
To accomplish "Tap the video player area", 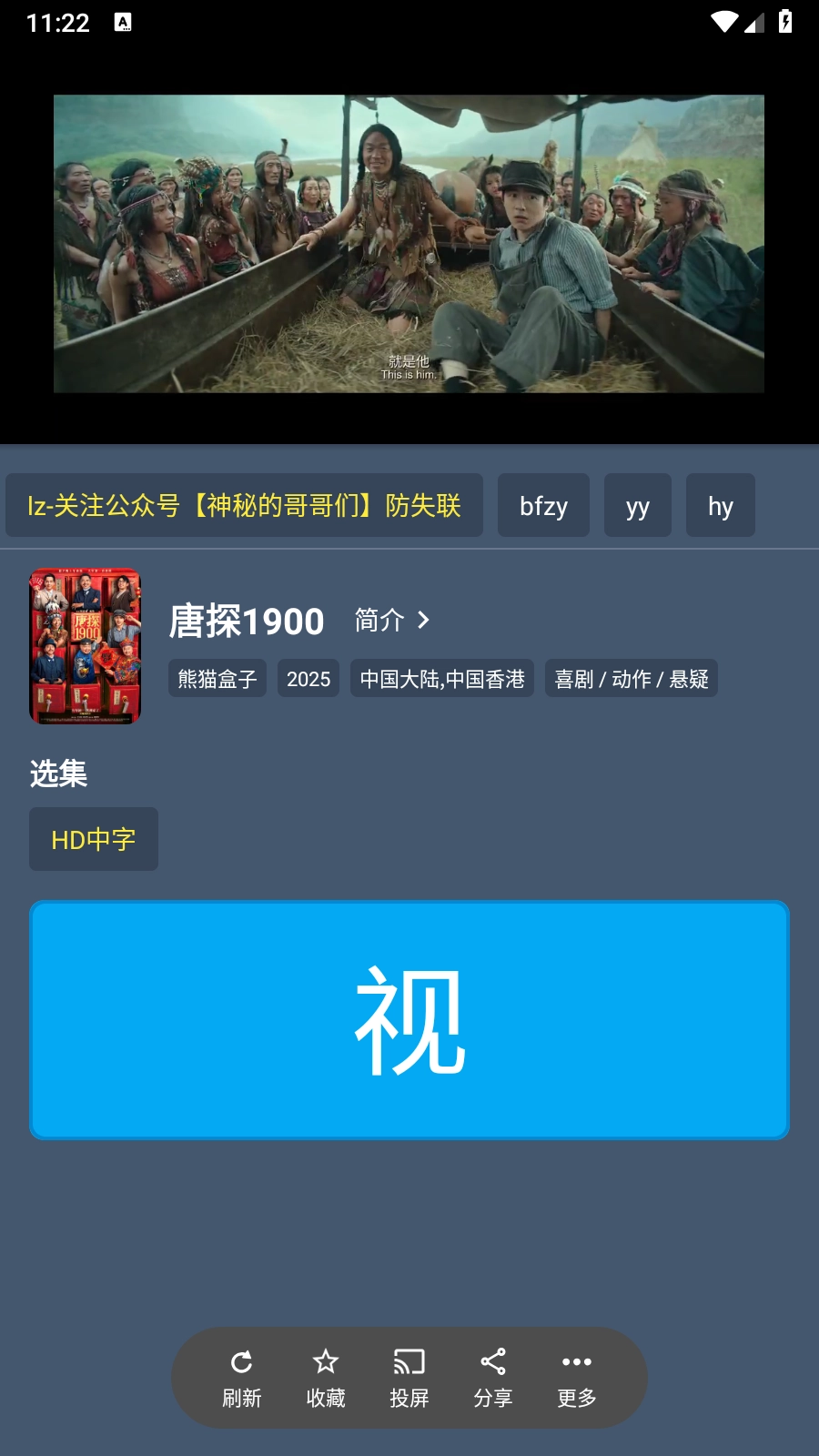I will point(409,244).
